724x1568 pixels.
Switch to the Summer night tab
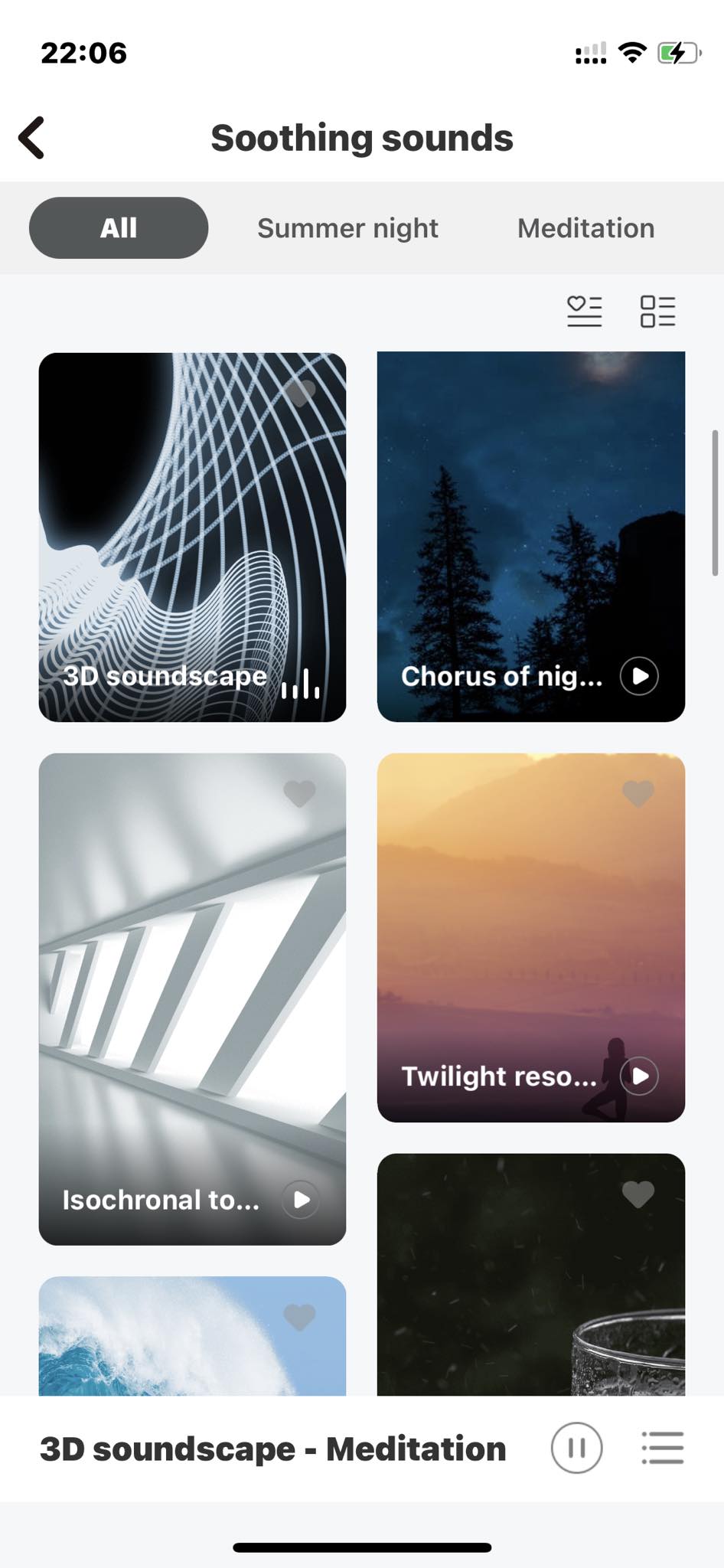347,228
